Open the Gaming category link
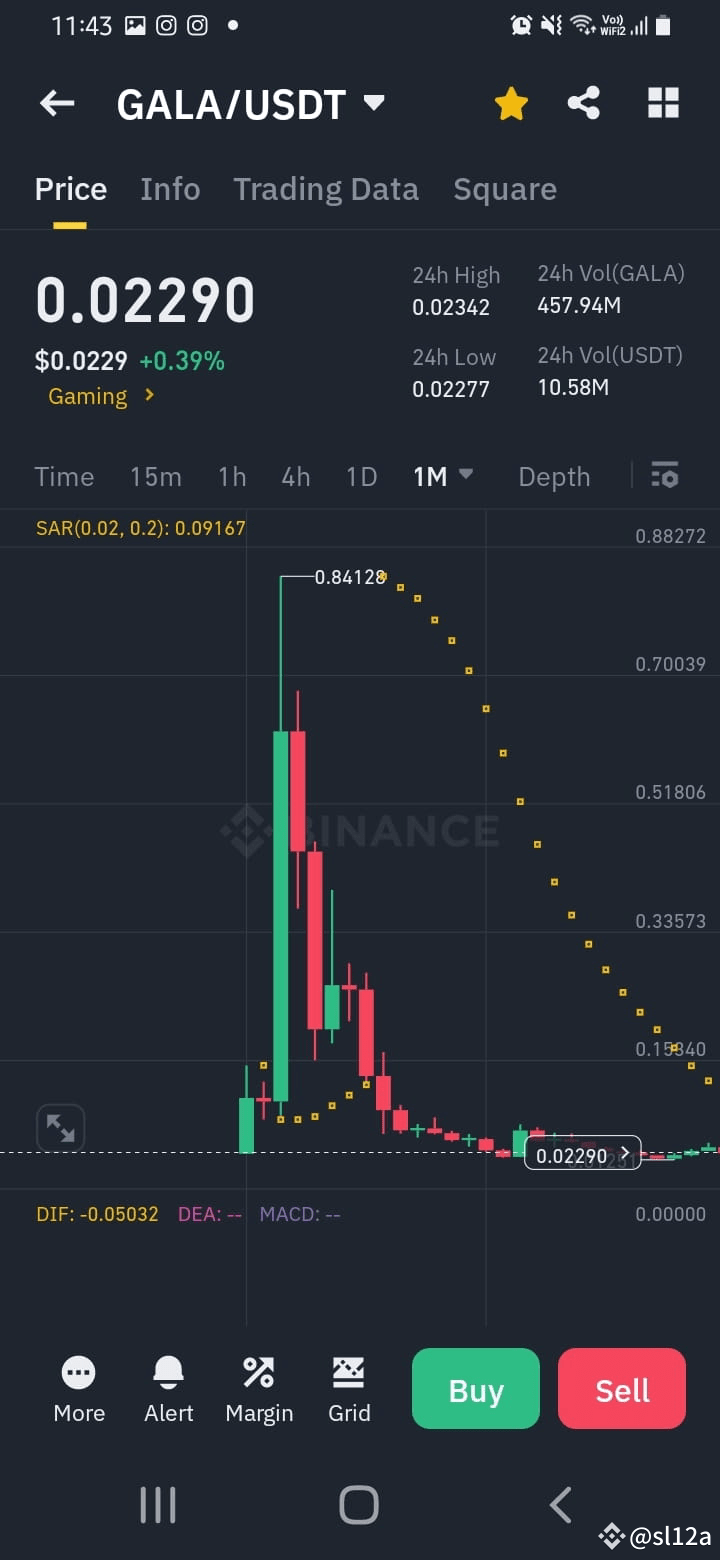720x1560 pixels. click(101, 396)
